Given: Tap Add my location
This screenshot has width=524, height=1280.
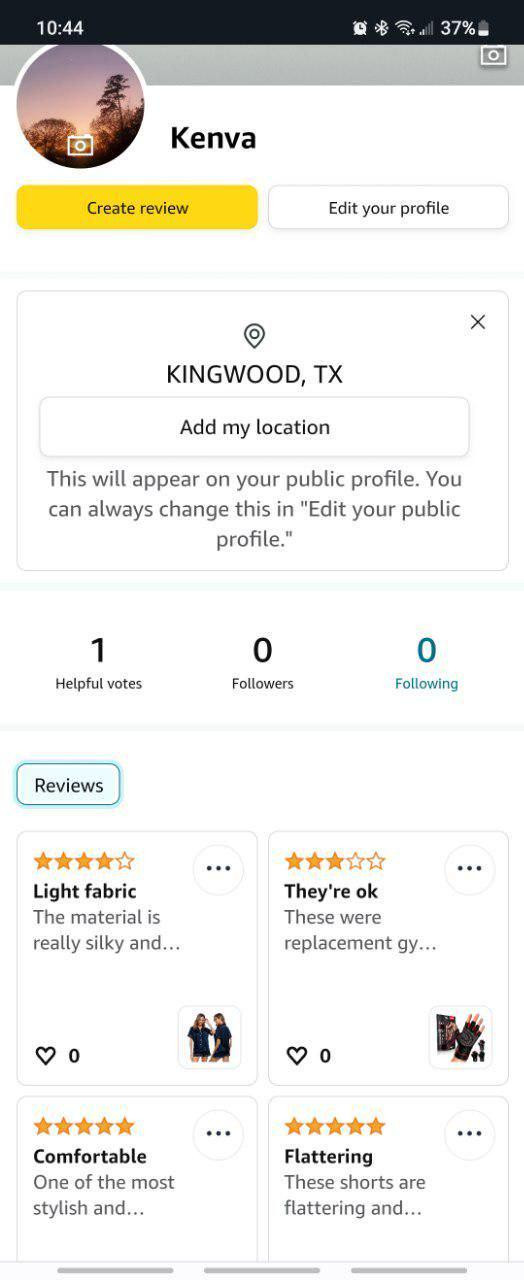Looking at the screenshot, I should [254, 427].
